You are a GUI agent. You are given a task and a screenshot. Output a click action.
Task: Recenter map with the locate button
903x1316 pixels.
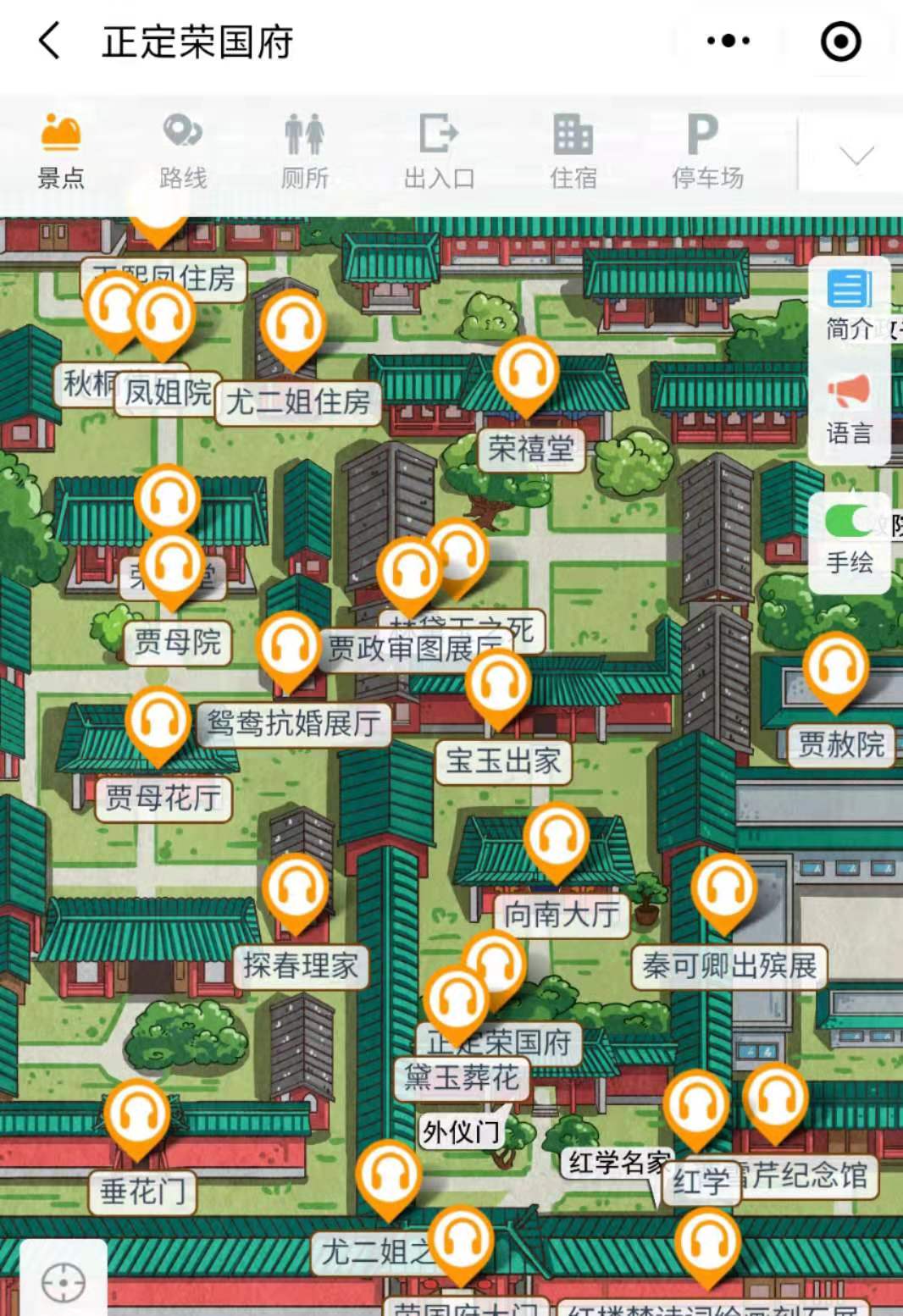pyautogui.click(x=64, y=1282)
